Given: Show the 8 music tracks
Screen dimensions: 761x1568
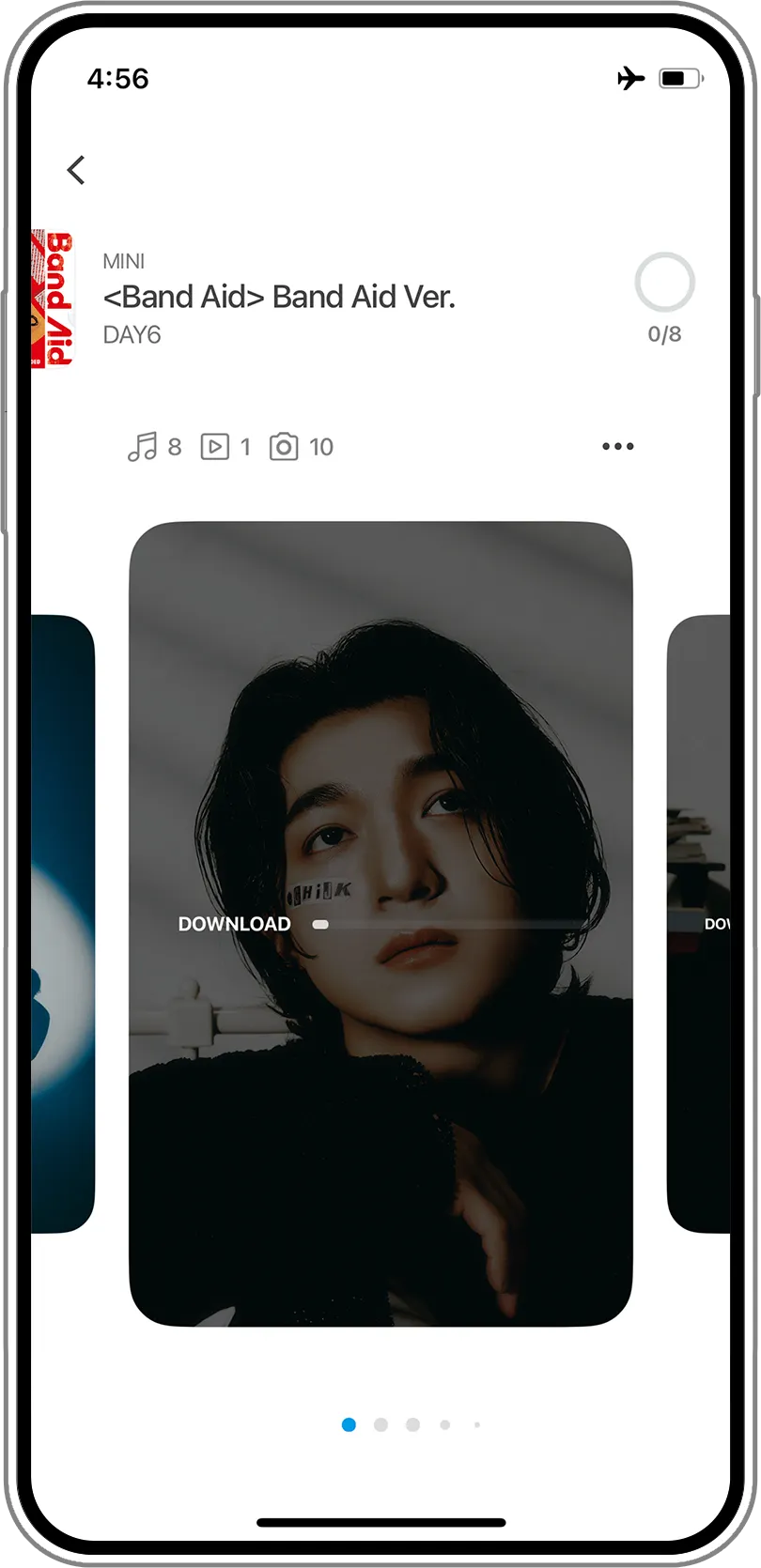Looking at the screenshot, I should [x=154, y=447].
